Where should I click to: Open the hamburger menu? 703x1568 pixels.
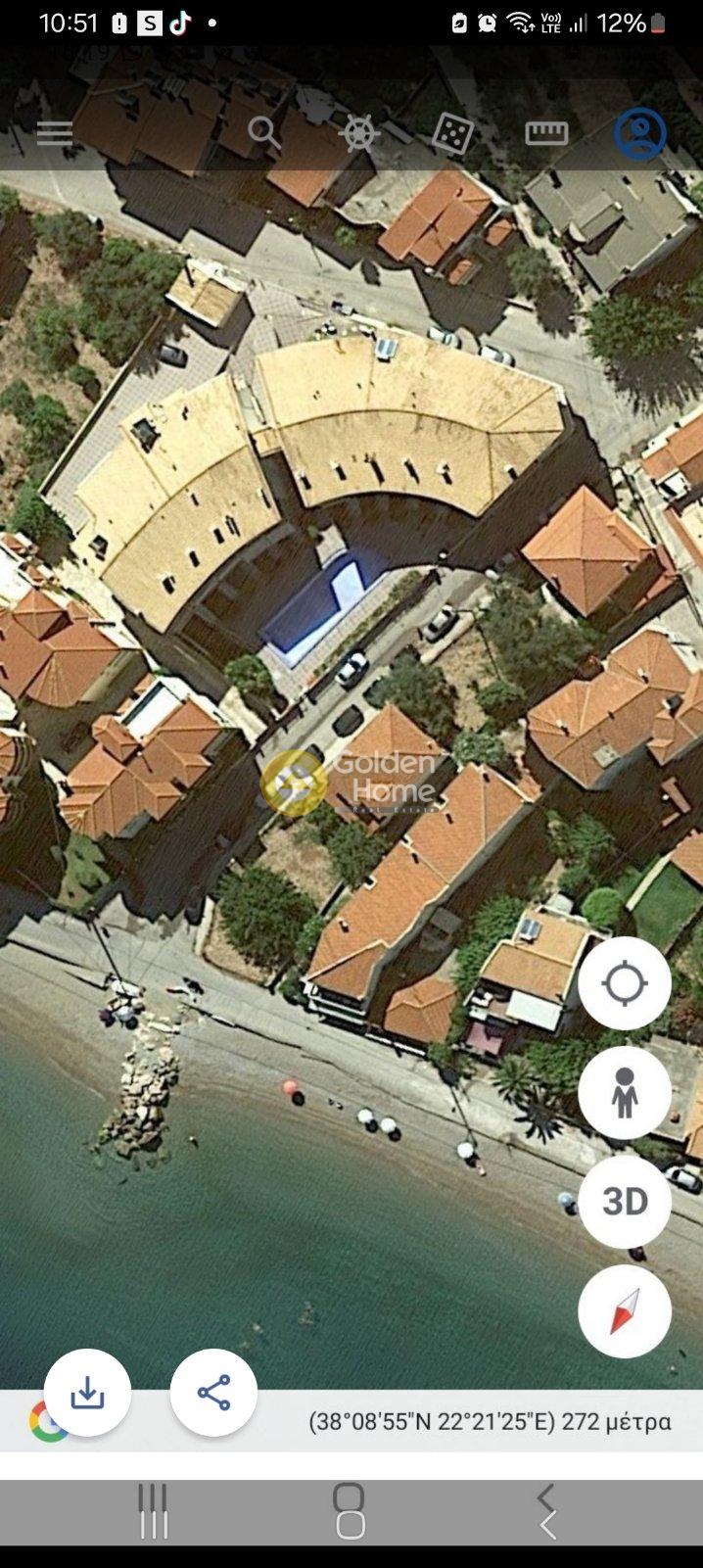click(55, 133)
